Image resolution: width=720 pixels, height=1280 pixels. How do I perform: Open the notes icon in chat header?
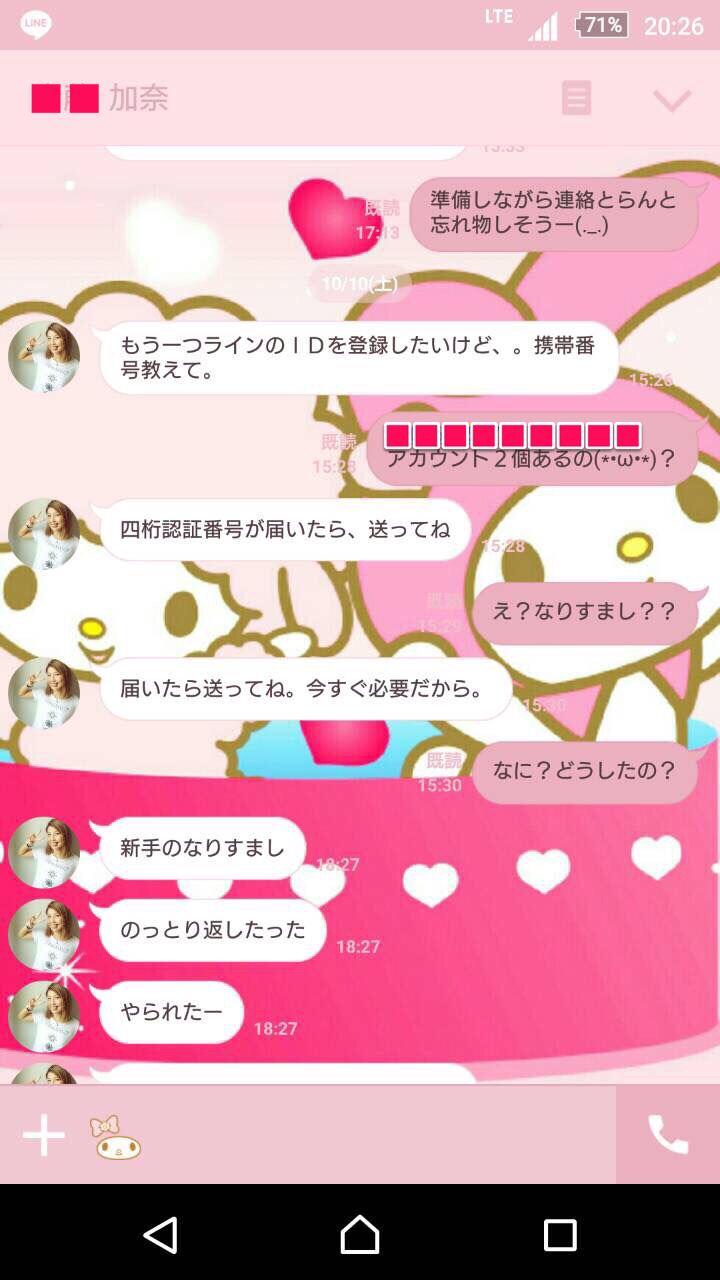(576, 98)
